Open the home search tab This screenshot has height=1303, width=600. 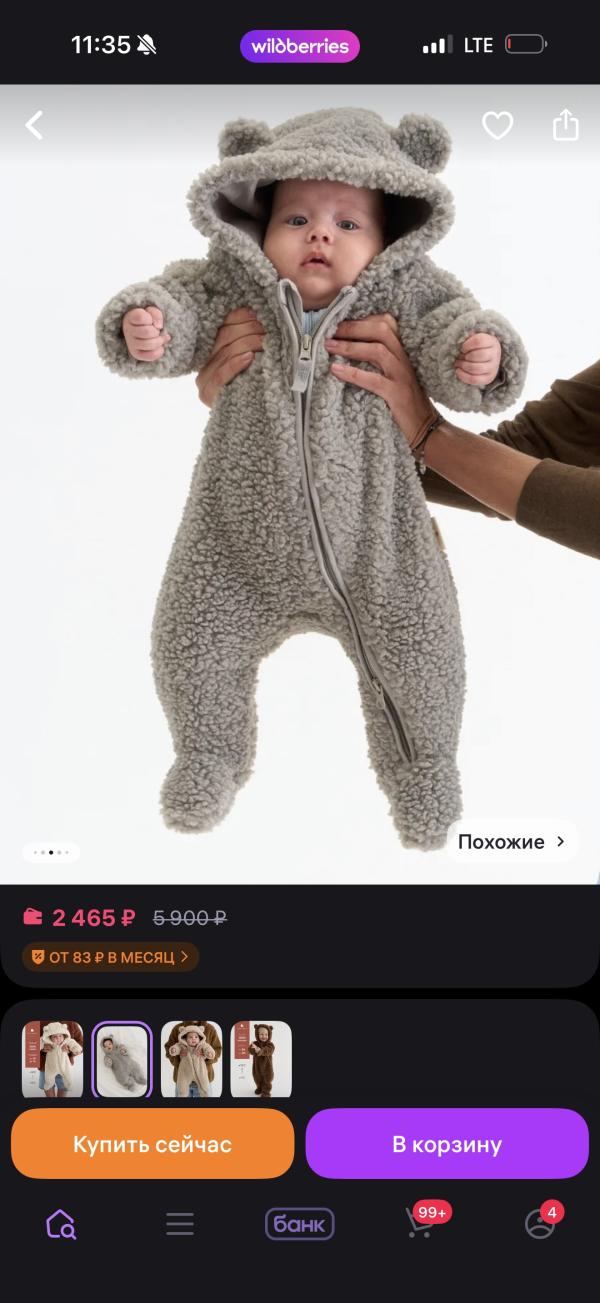60,1224
